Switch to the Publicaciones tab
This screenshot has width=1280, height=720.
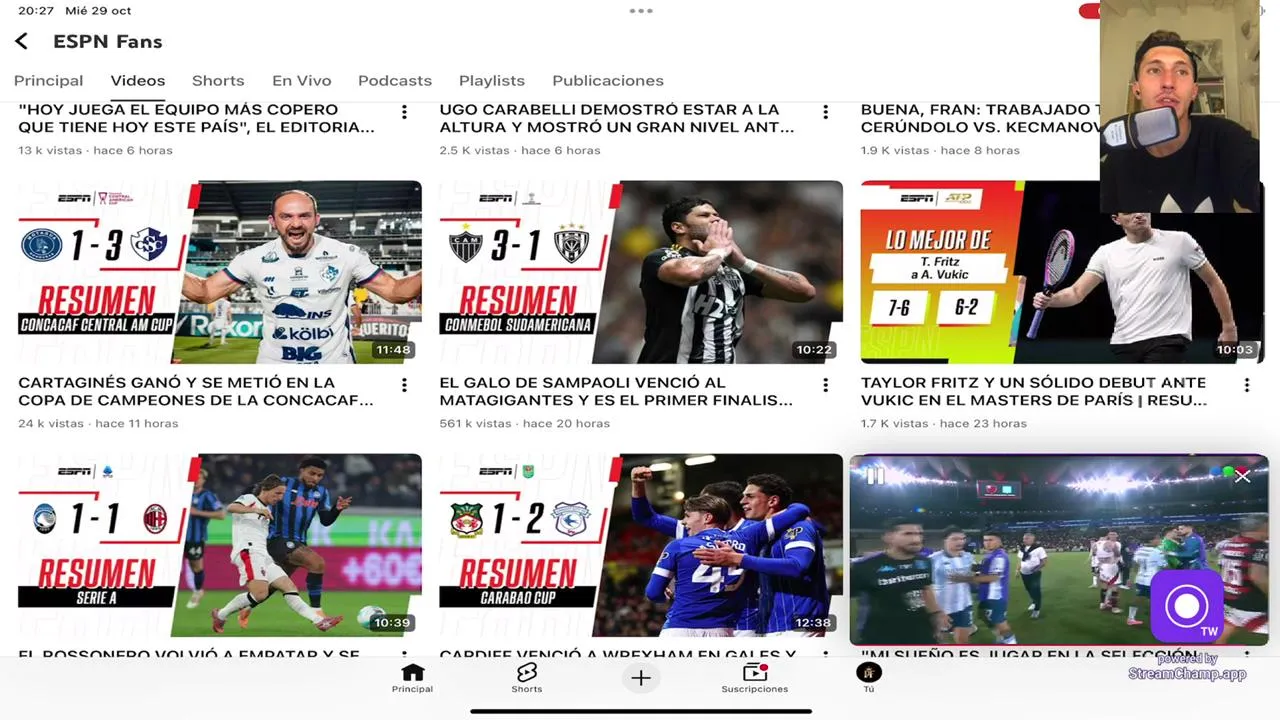coord(607,80)
